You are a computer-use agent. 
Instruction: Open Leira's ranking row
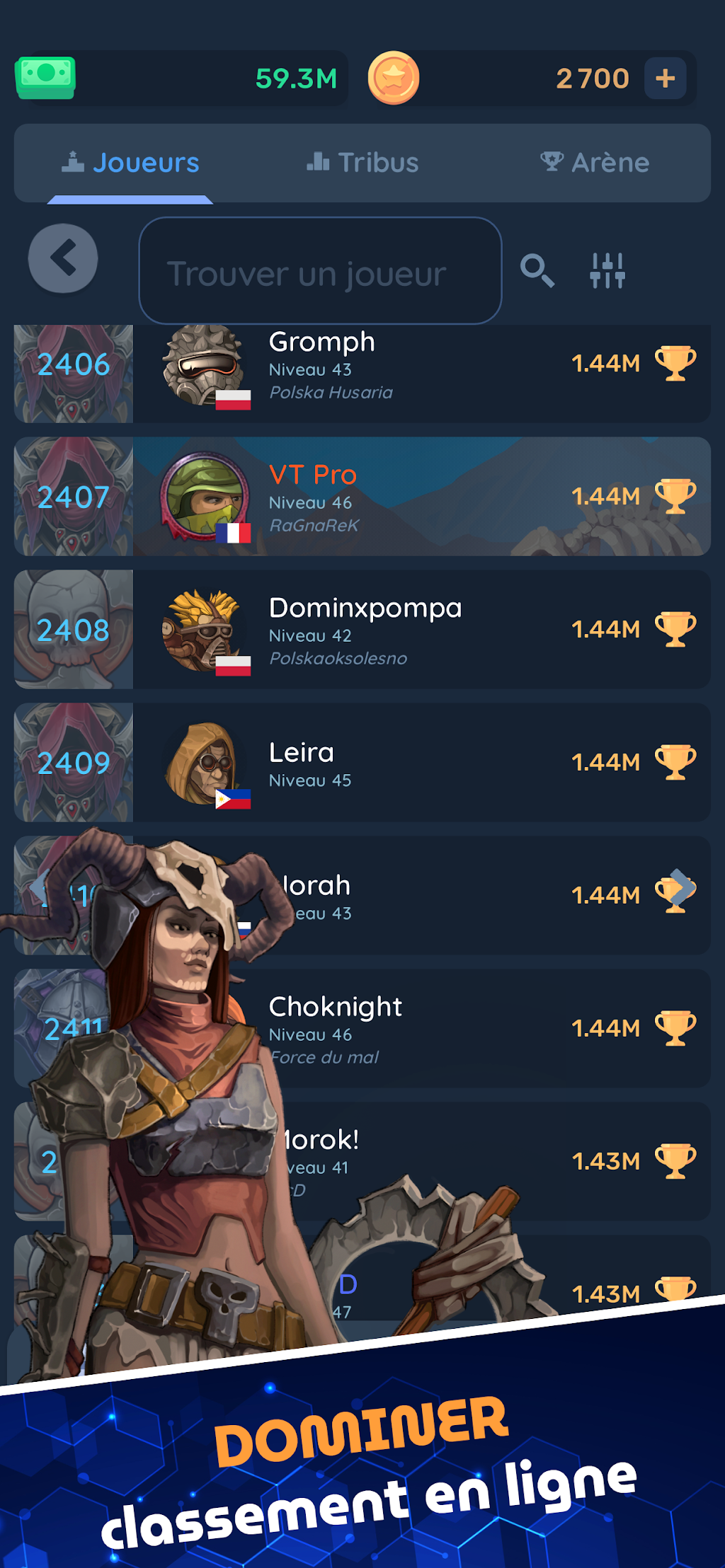pos(362,762)
